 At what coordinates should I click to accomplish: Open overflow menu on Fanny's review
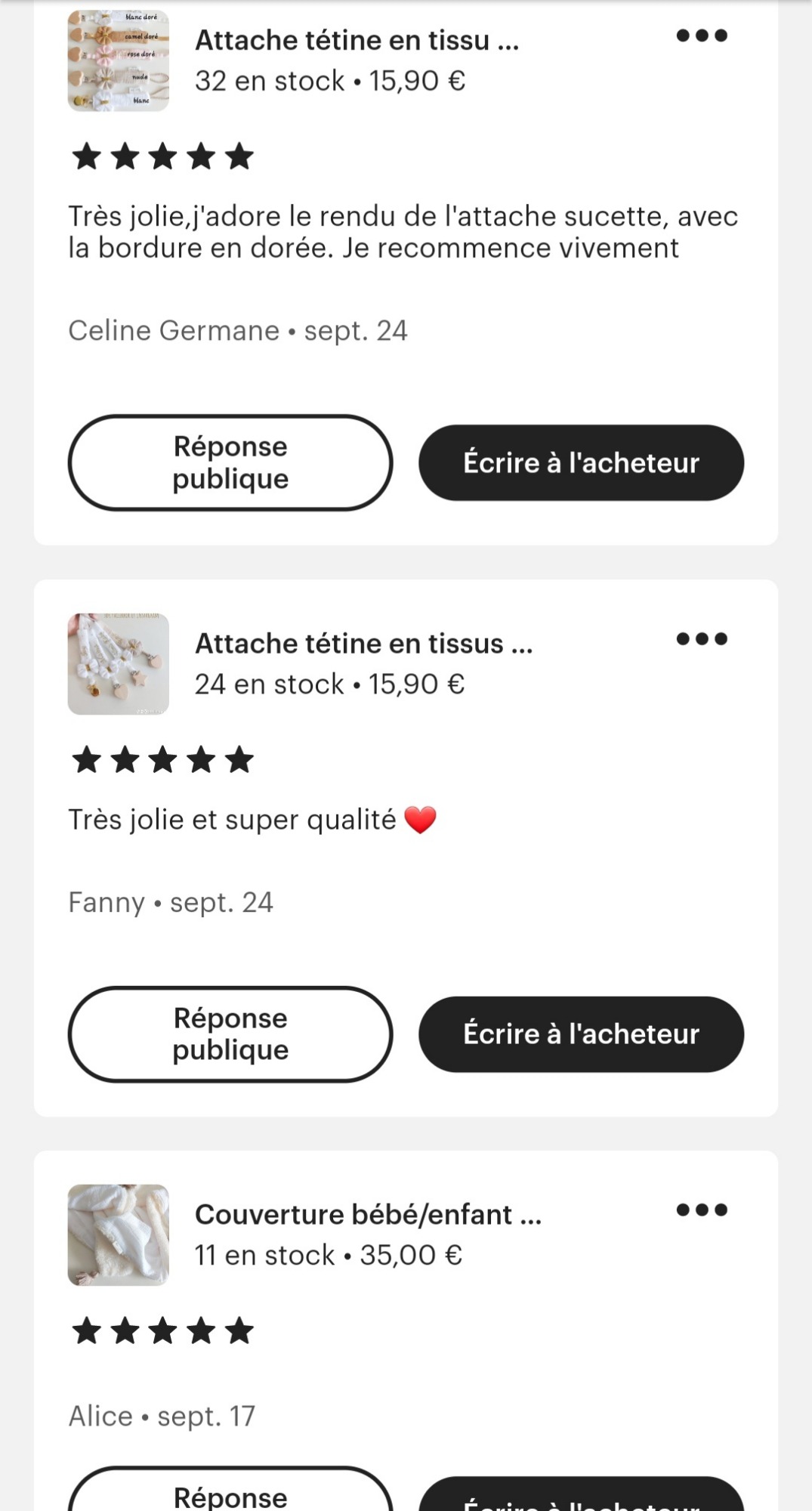coord(702,639)
